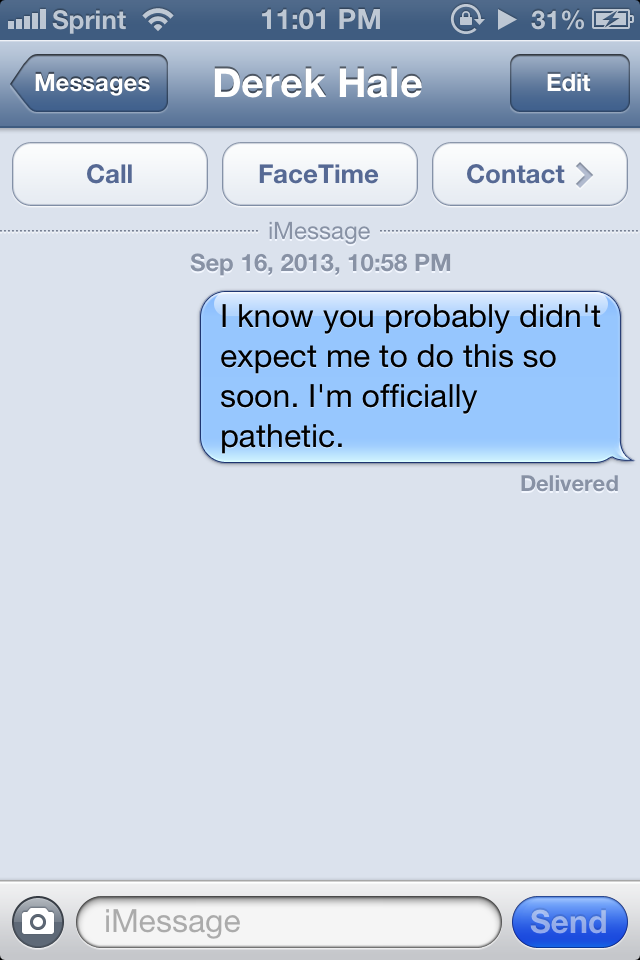
Task: Tap the Edit button
Action: [568, 84]
